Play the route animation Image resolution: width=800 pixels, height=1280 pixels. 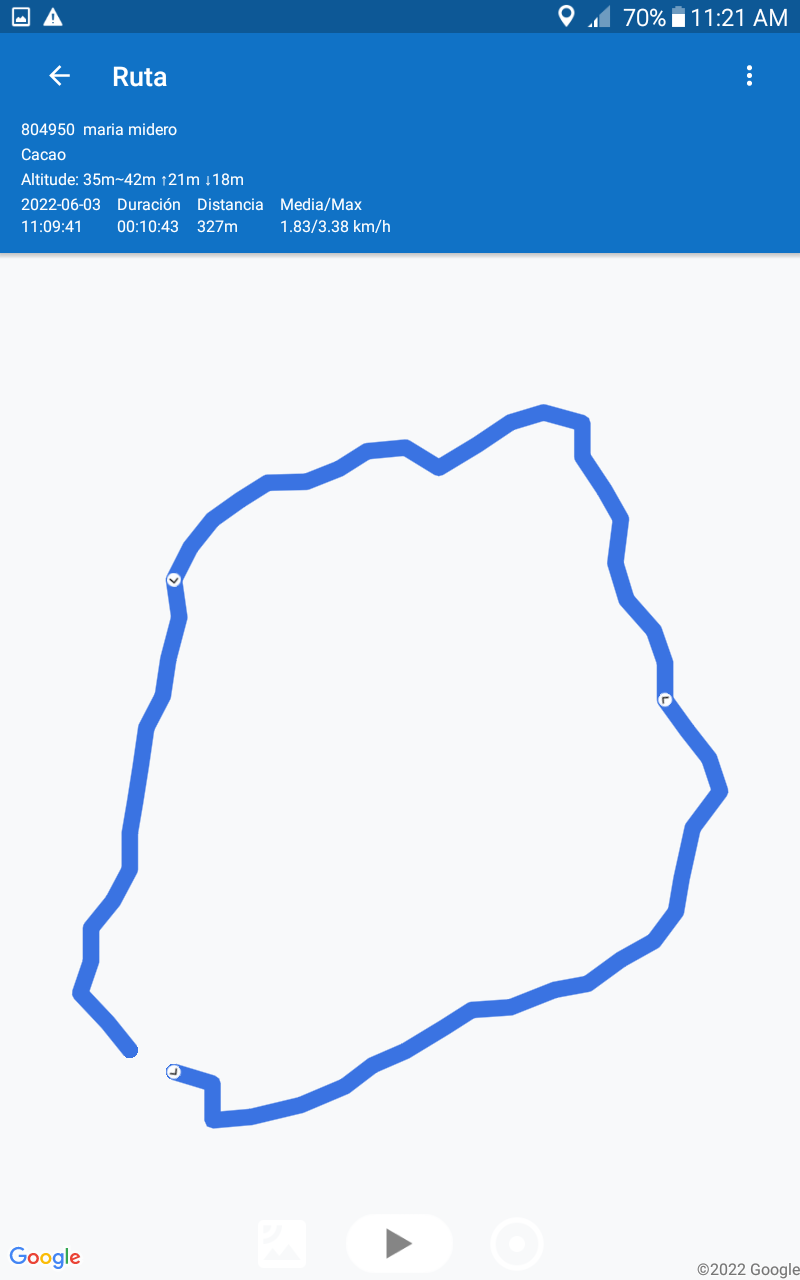pos(399,1243)
